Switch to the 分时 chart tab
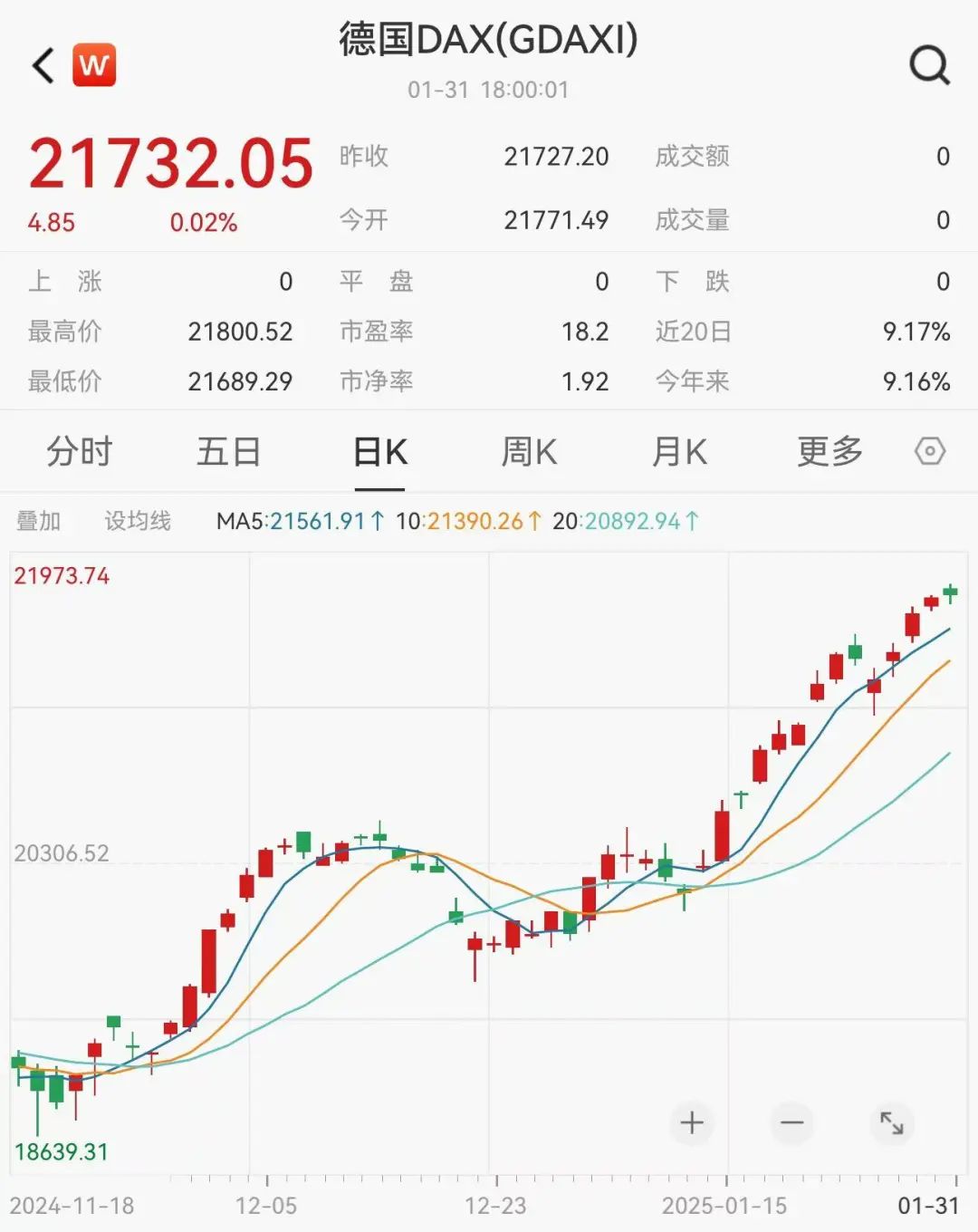This screenshot has width=978, height=1232. pyautogui.click(x=80, y=451)
